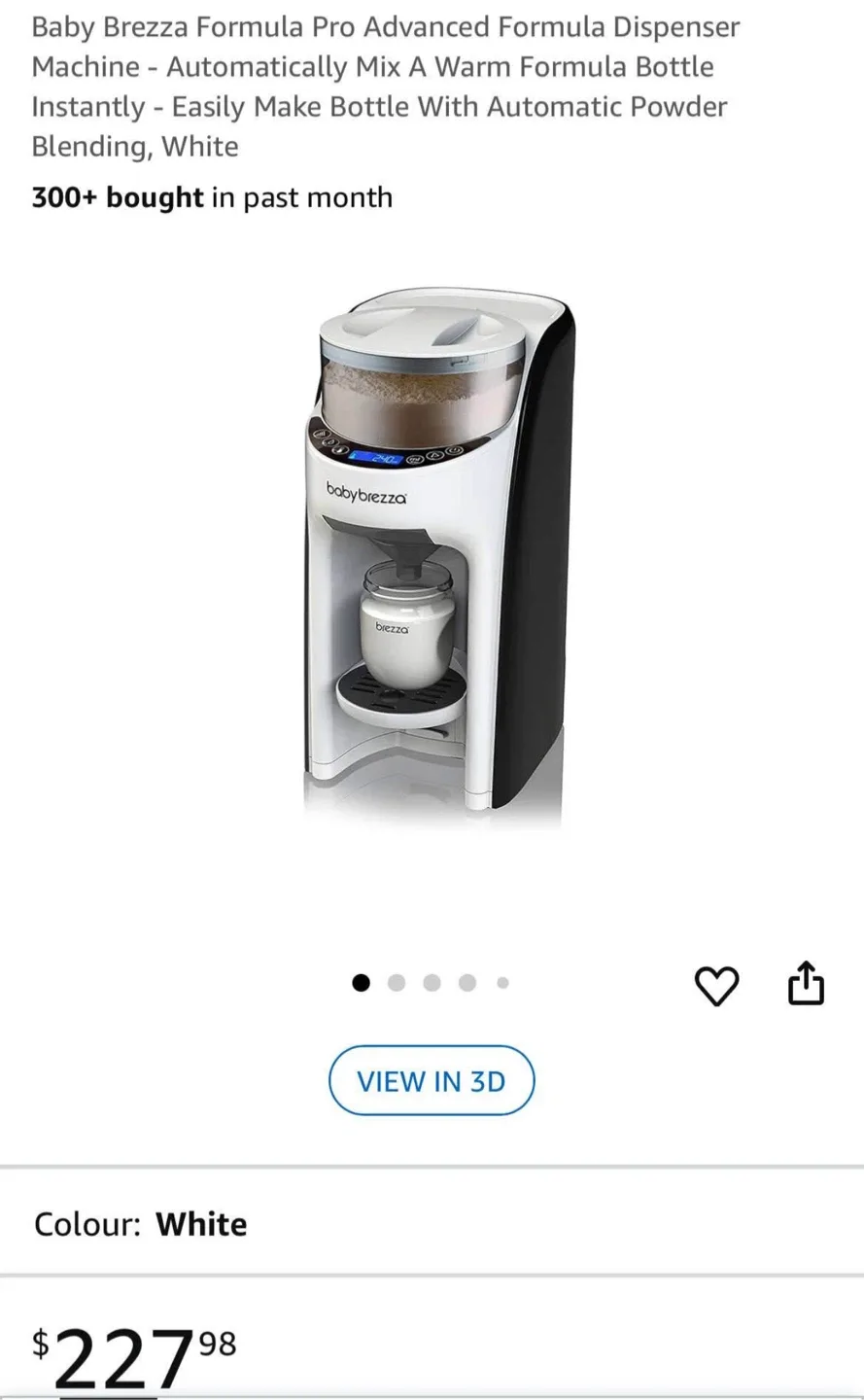The height and width of the screenshot is (1400, 864).
Task: Select the second carousel dot
Action: tap(397, 983)
